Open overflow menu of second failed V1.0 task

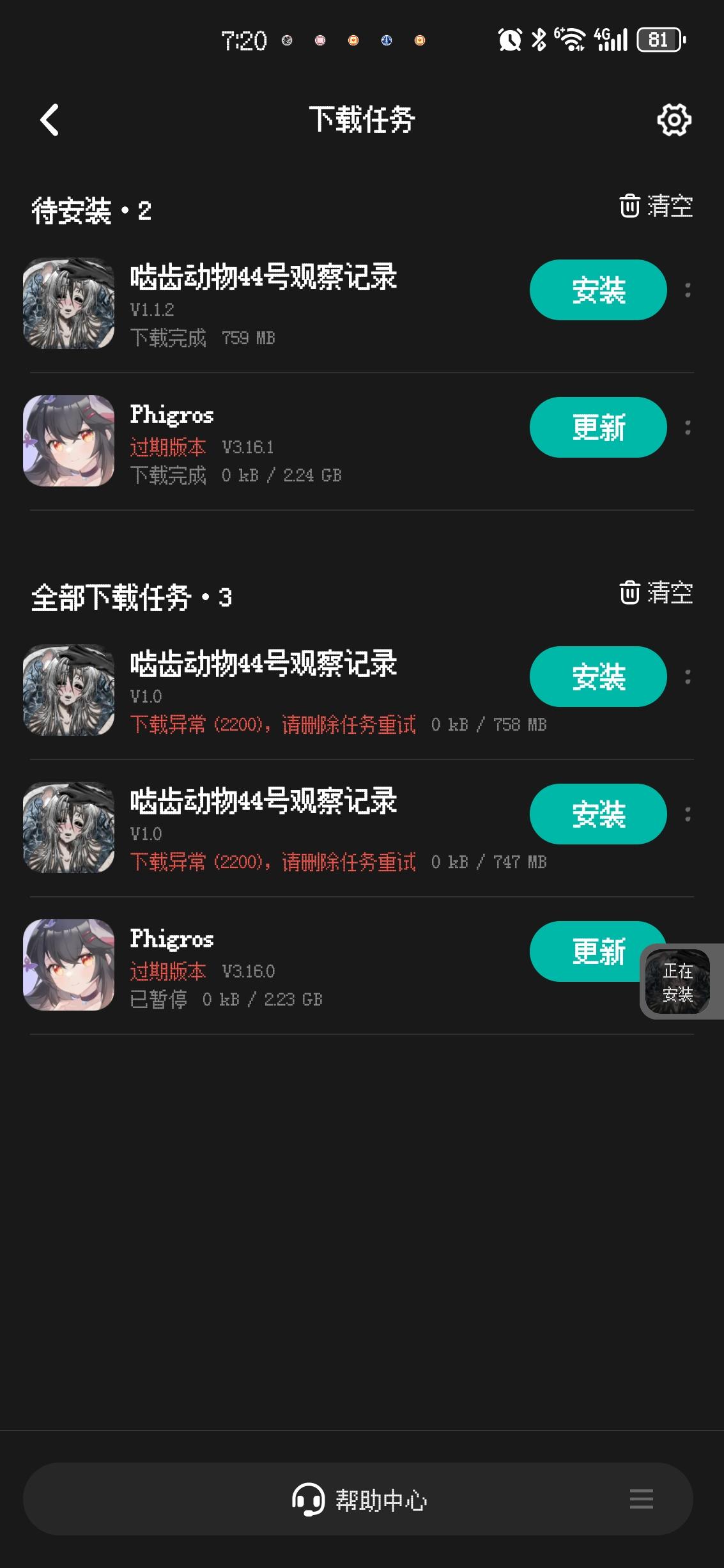pyautogui.click(x=689, y=814)
